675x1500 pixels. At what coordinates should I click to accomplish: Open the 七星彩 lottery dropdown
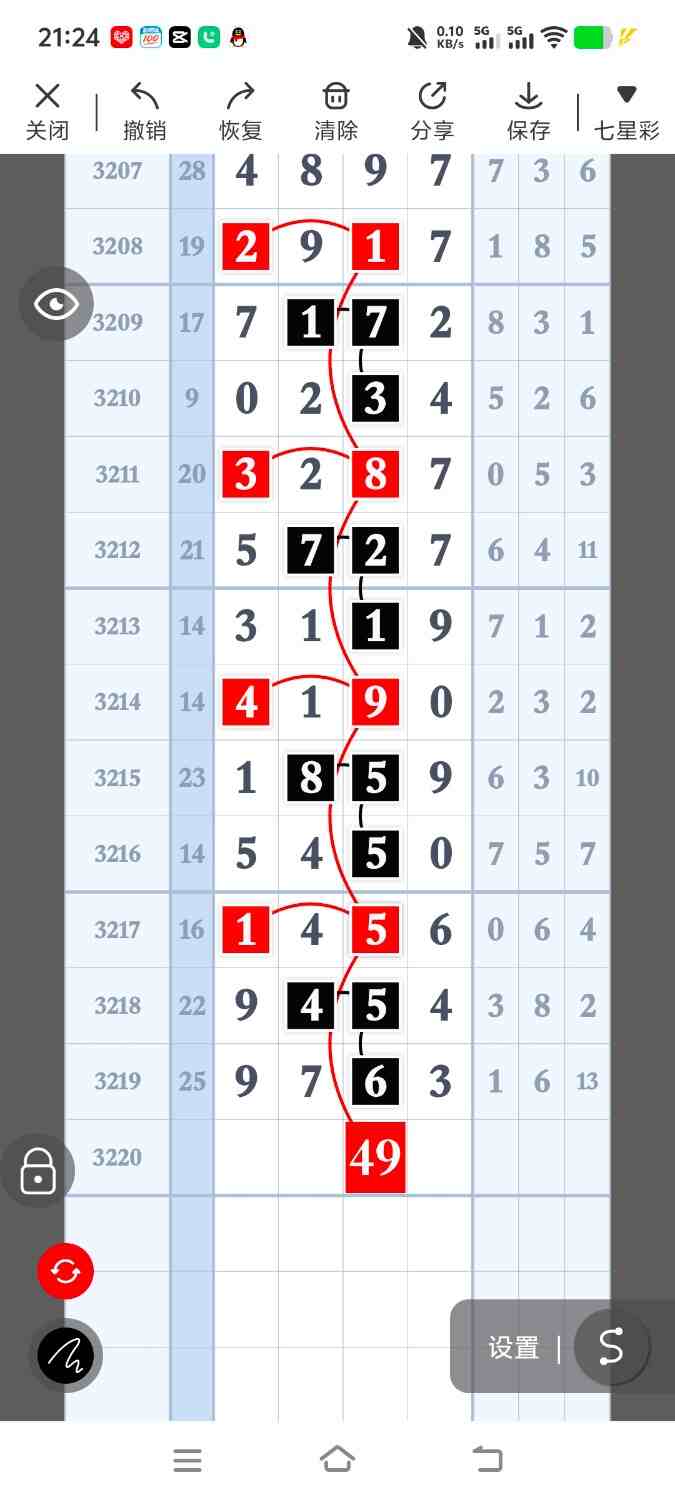click(x=626, y=111)
